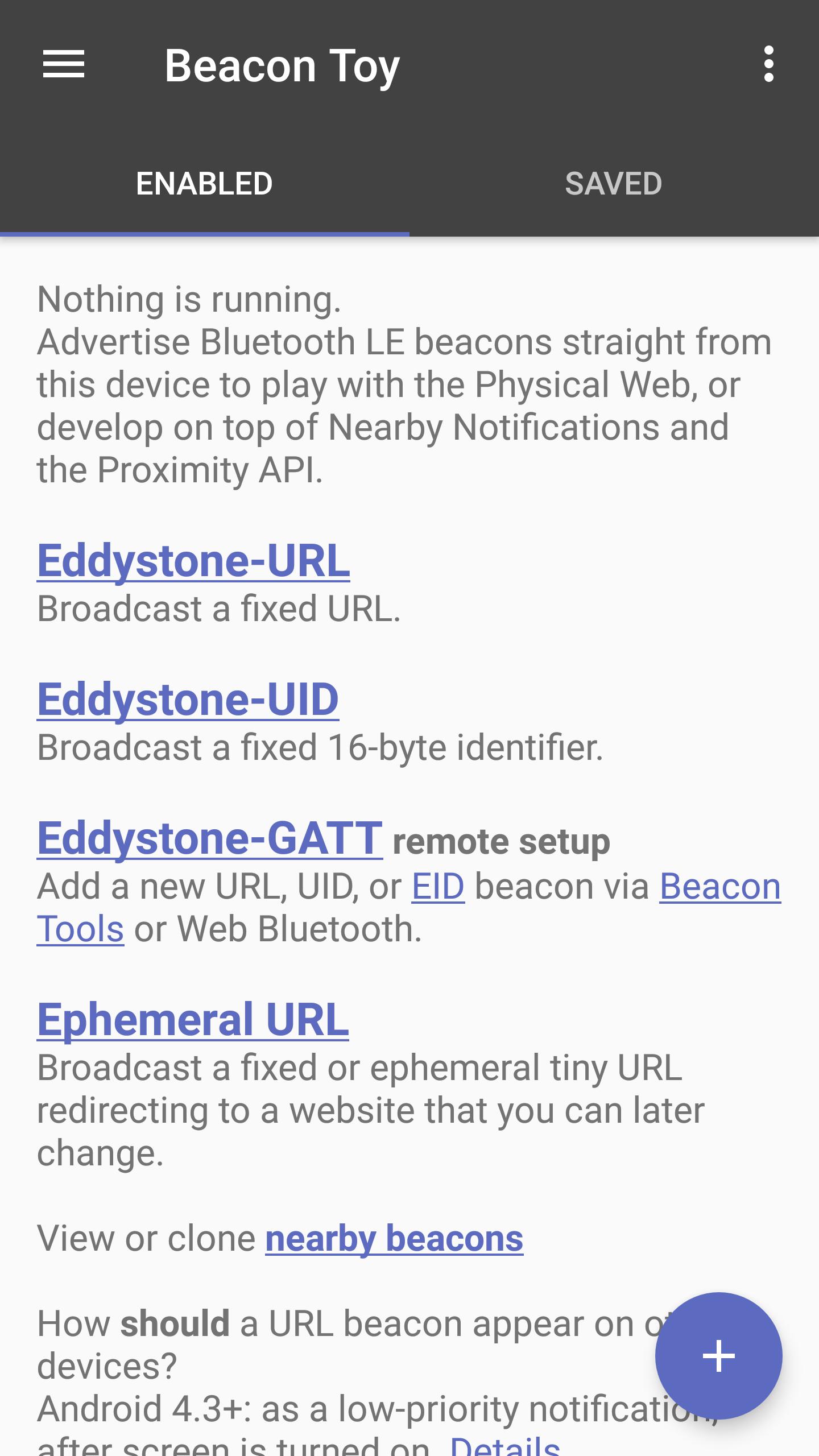Screen dimensions: 819x1456
Task: Open the hamburger icon beside Beacon Toy
Action: [x=64, y=65]
